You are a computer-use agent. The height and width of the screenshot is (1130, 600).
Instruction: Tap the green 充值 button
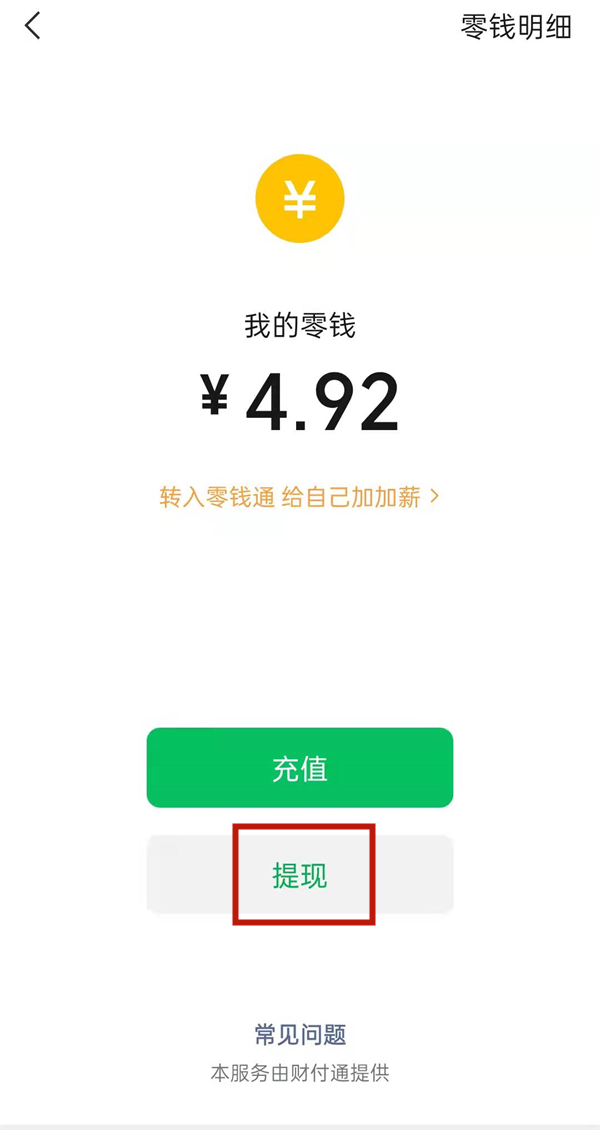tap(300, 768)
